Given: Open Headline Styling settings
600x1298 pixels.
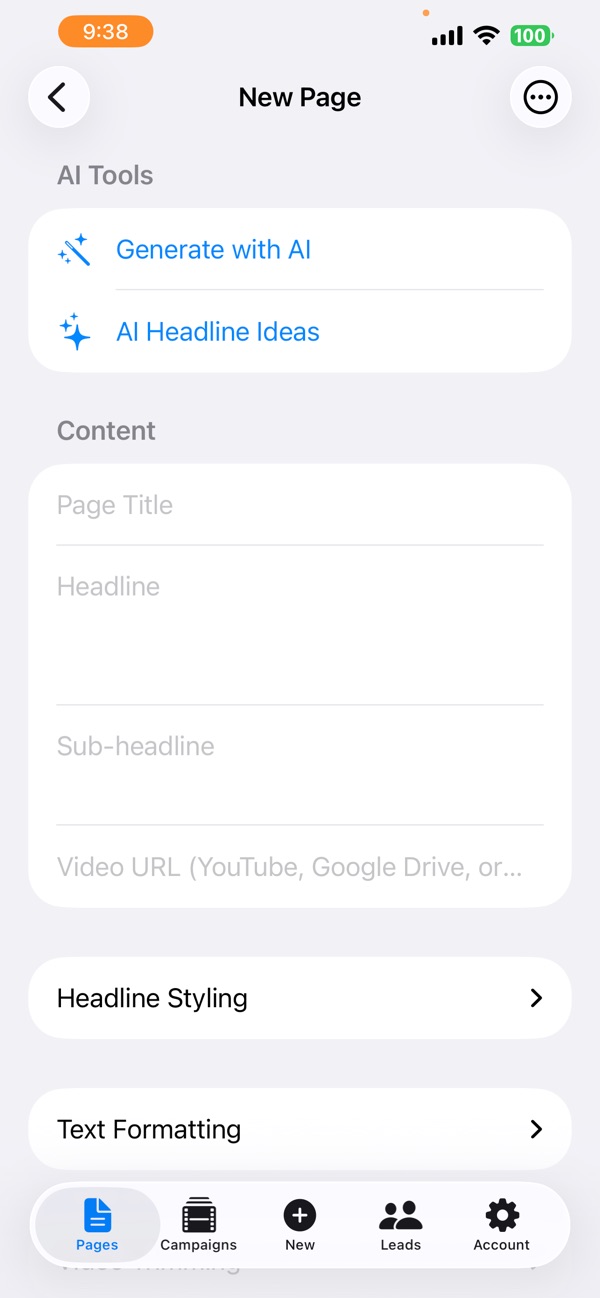Looking at the screenshot, I should coord(300,998).
